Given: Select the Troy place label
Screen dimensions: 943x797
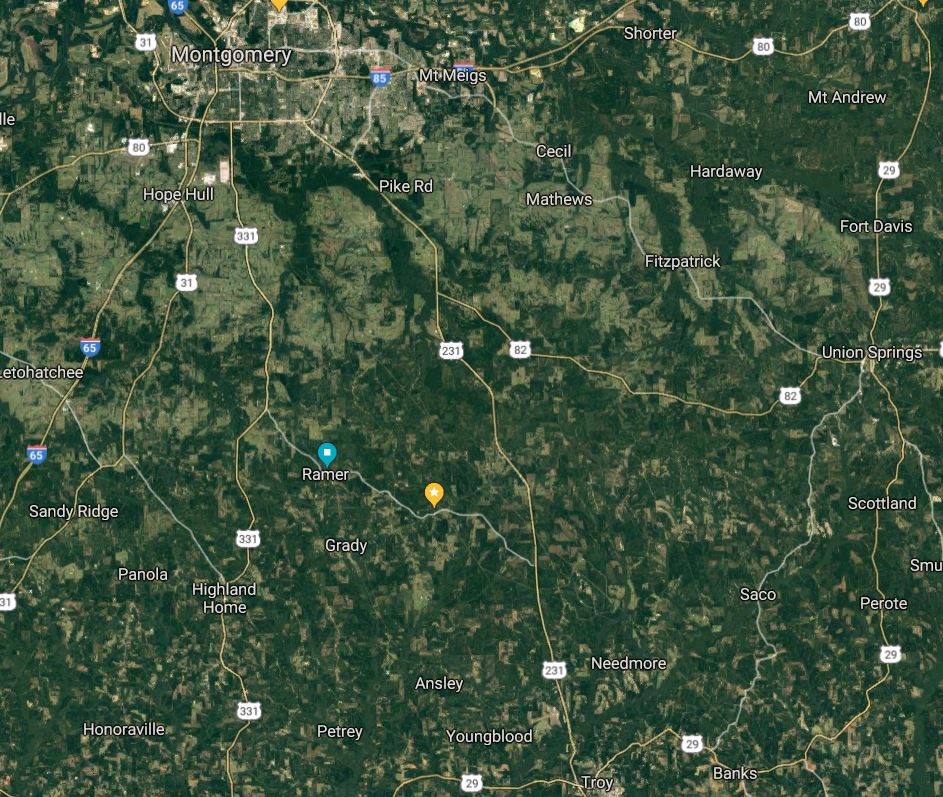Looking at the screenshot, I should tap(596, 781).
